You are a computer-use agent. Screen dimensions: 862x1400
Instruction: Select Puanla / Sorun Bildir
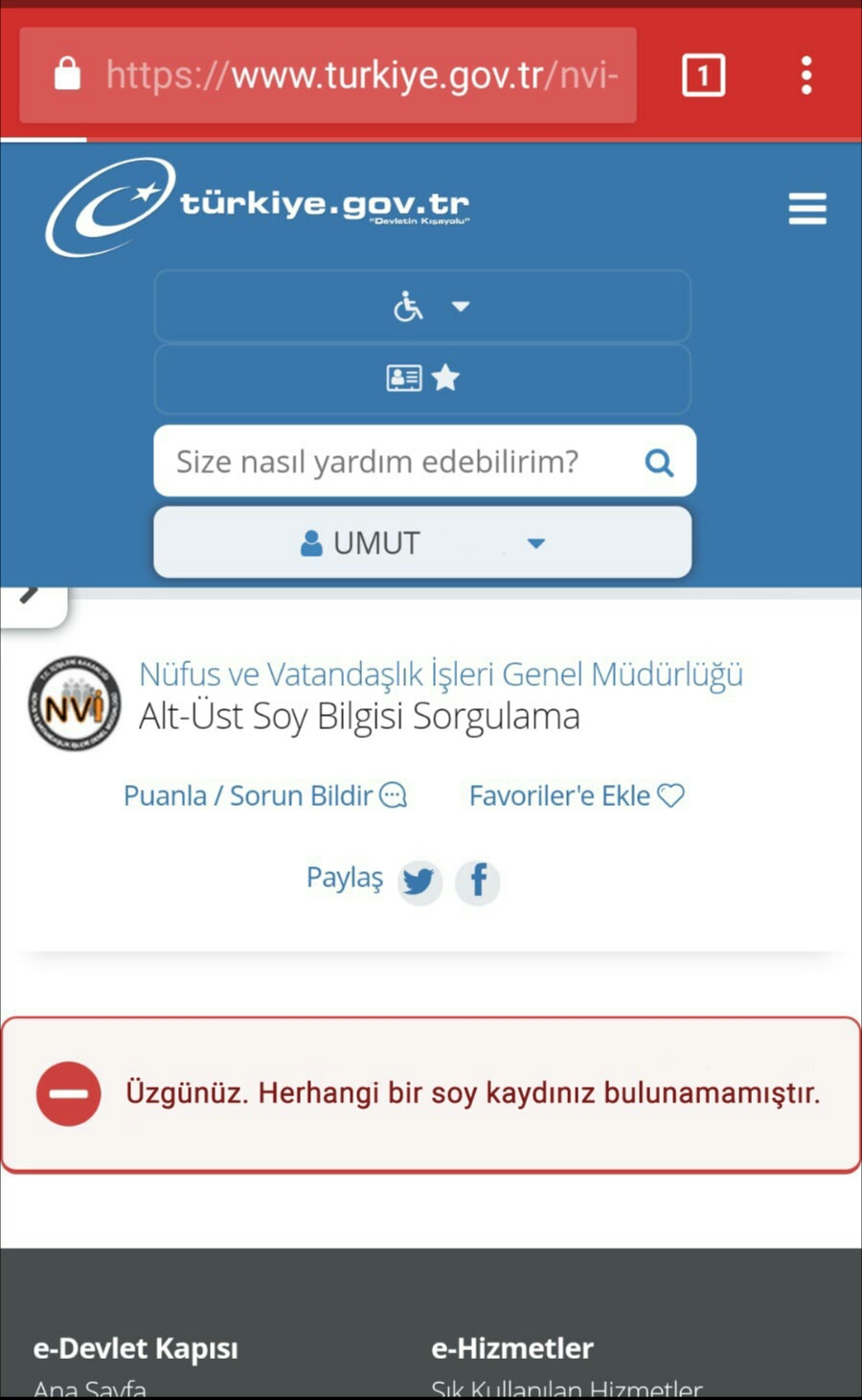click(264, 795)
